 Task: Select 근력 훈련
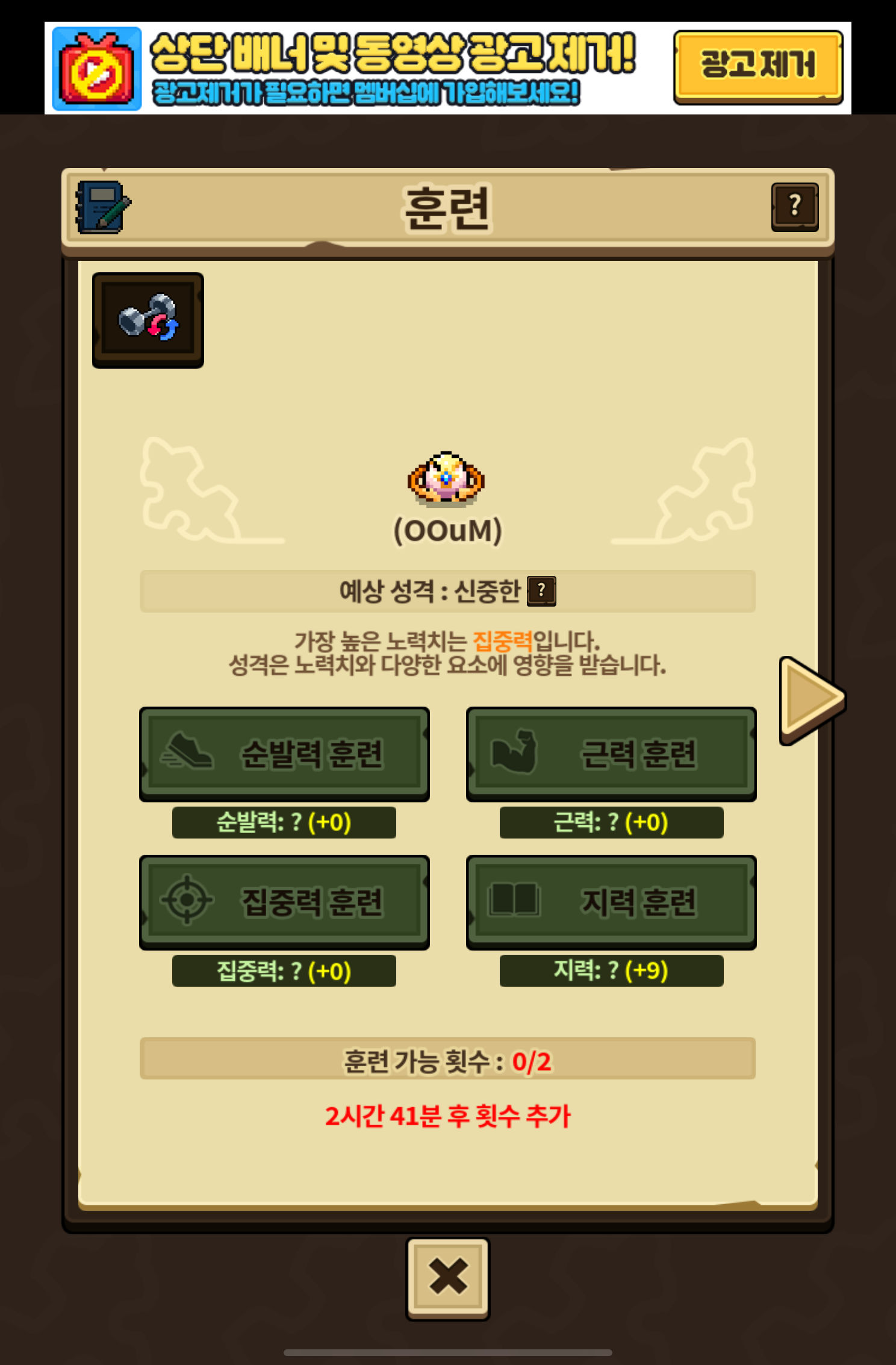(x=611, y=754)
